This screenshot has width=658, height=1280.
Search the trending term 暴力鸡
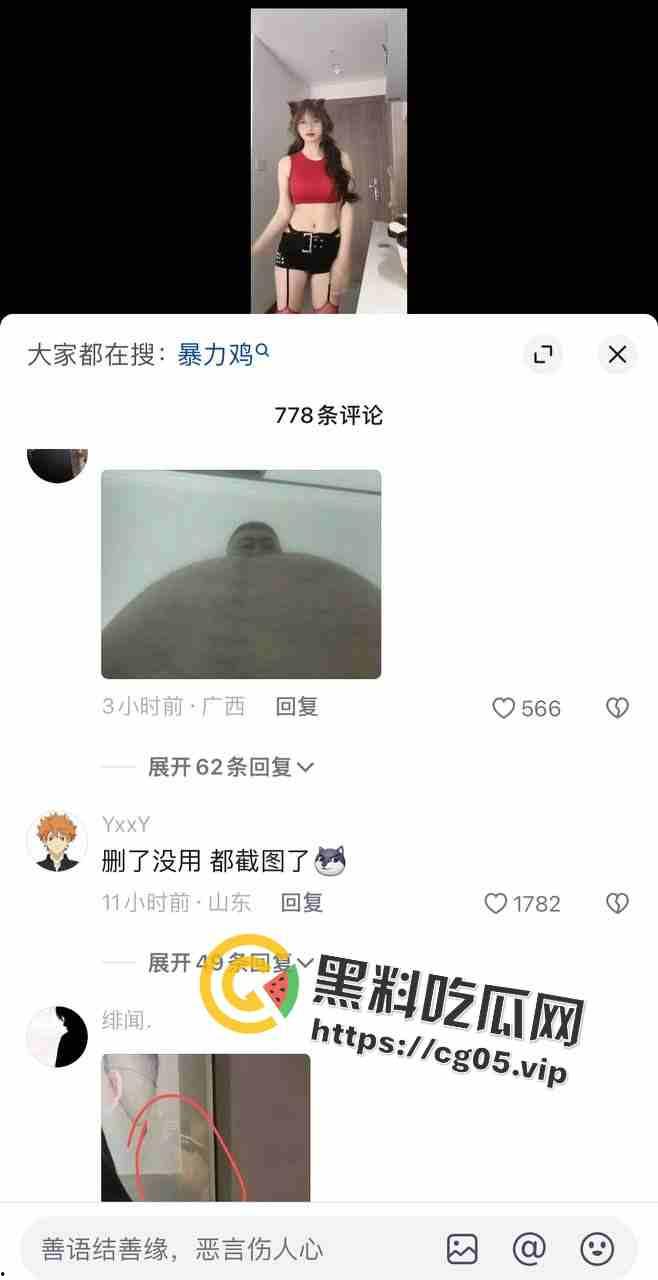coord(222,354)
